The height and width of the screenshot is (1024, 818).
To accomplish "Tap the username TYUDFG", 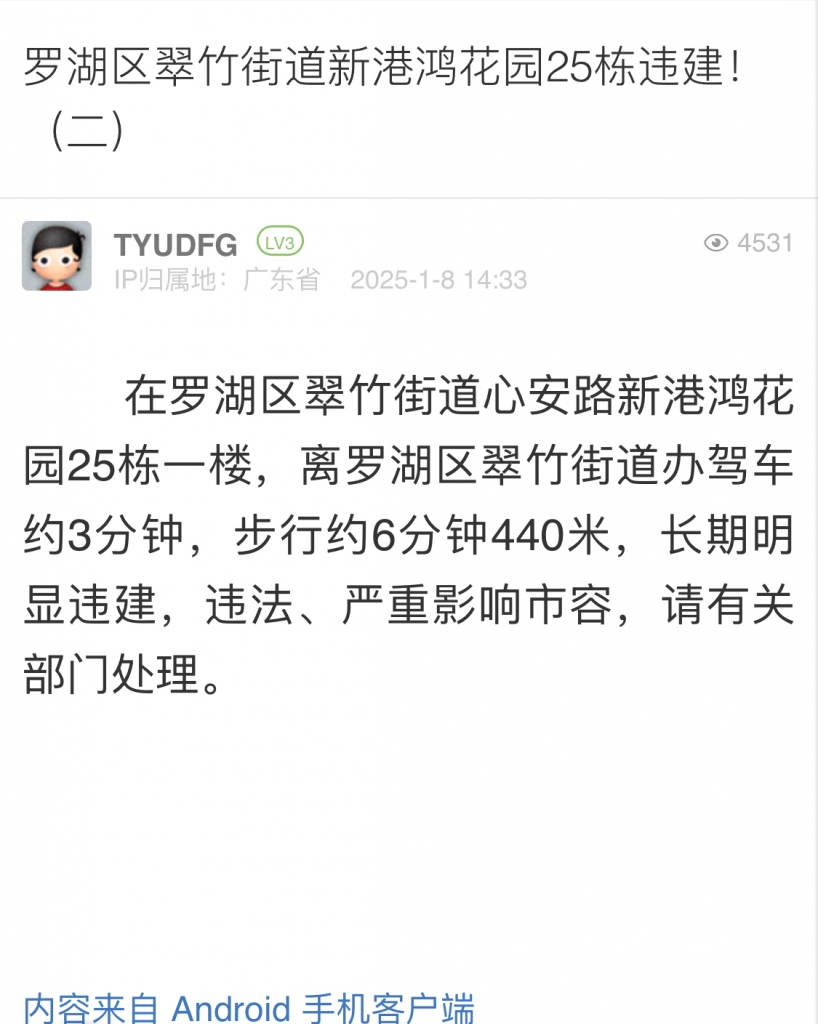I will tap(175, 244).
